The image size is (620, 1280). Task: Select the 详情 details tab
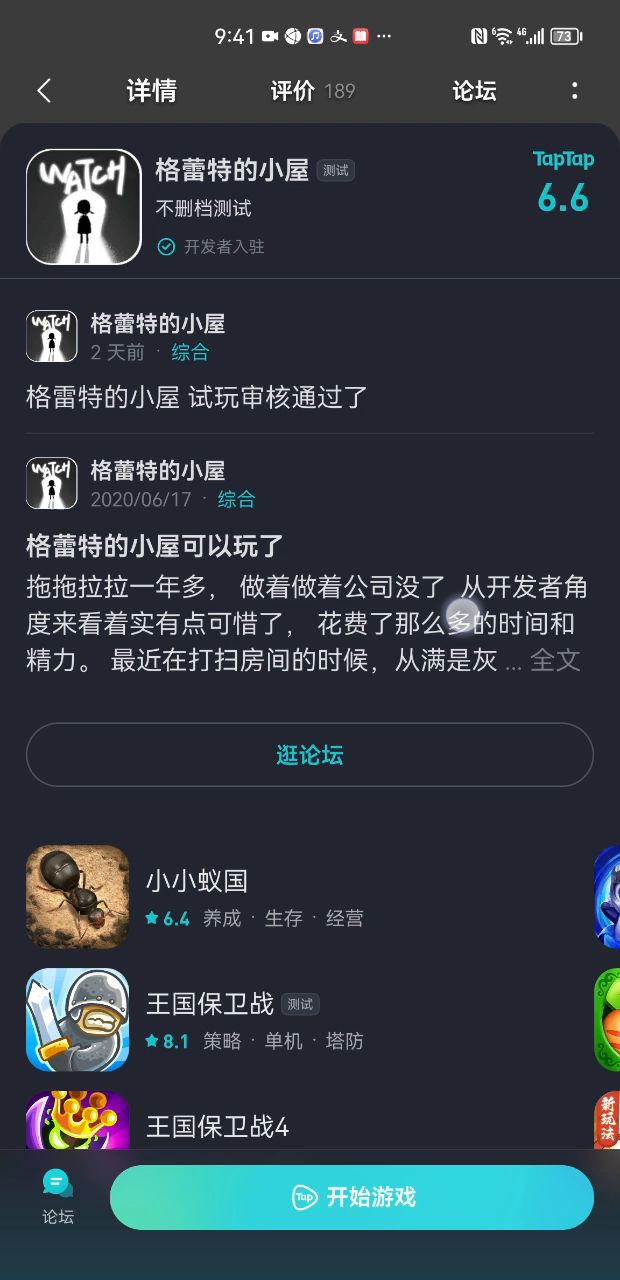click(152, 91)
